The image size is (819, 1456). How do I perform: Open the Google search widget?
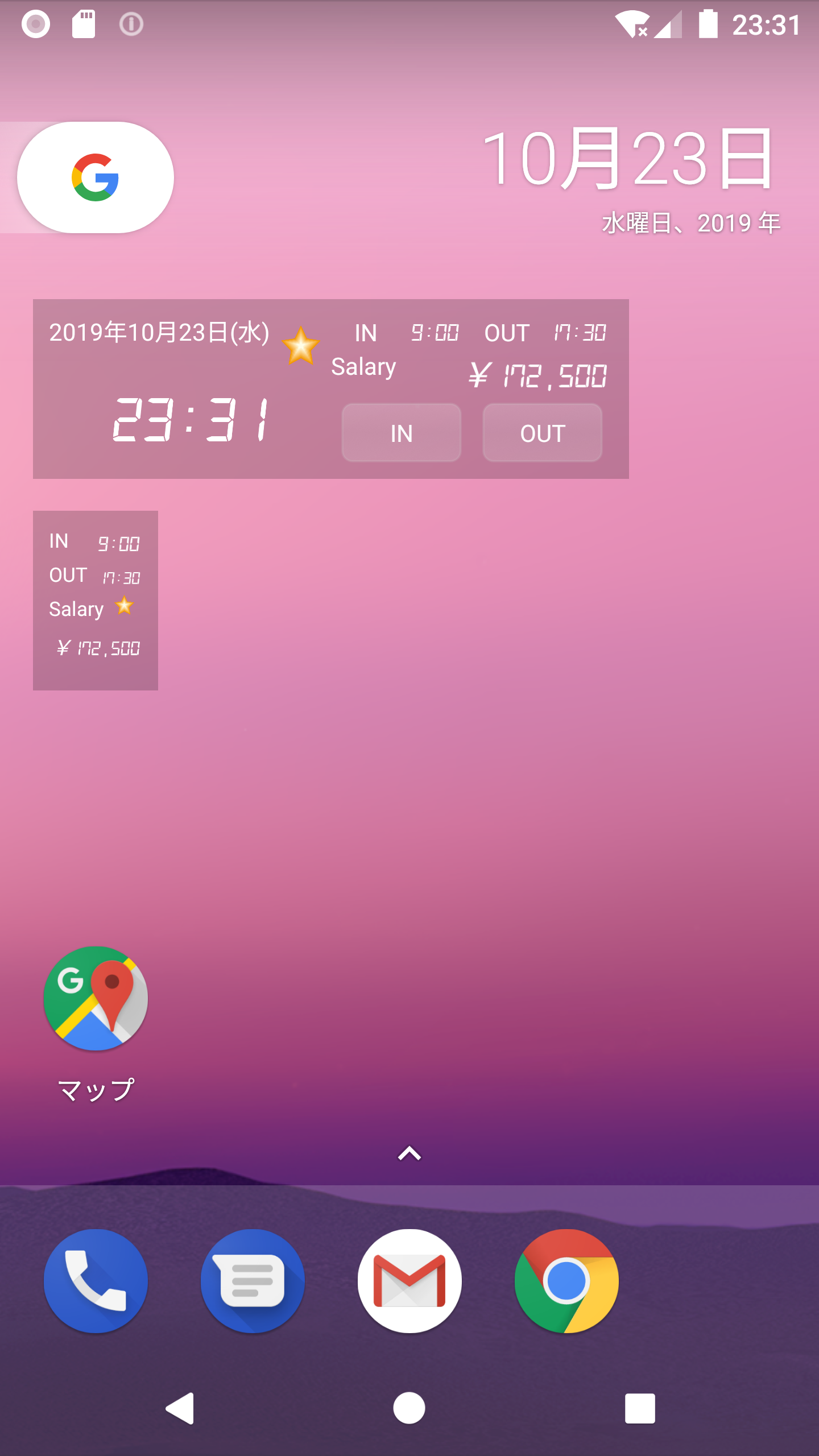point(94,177)
